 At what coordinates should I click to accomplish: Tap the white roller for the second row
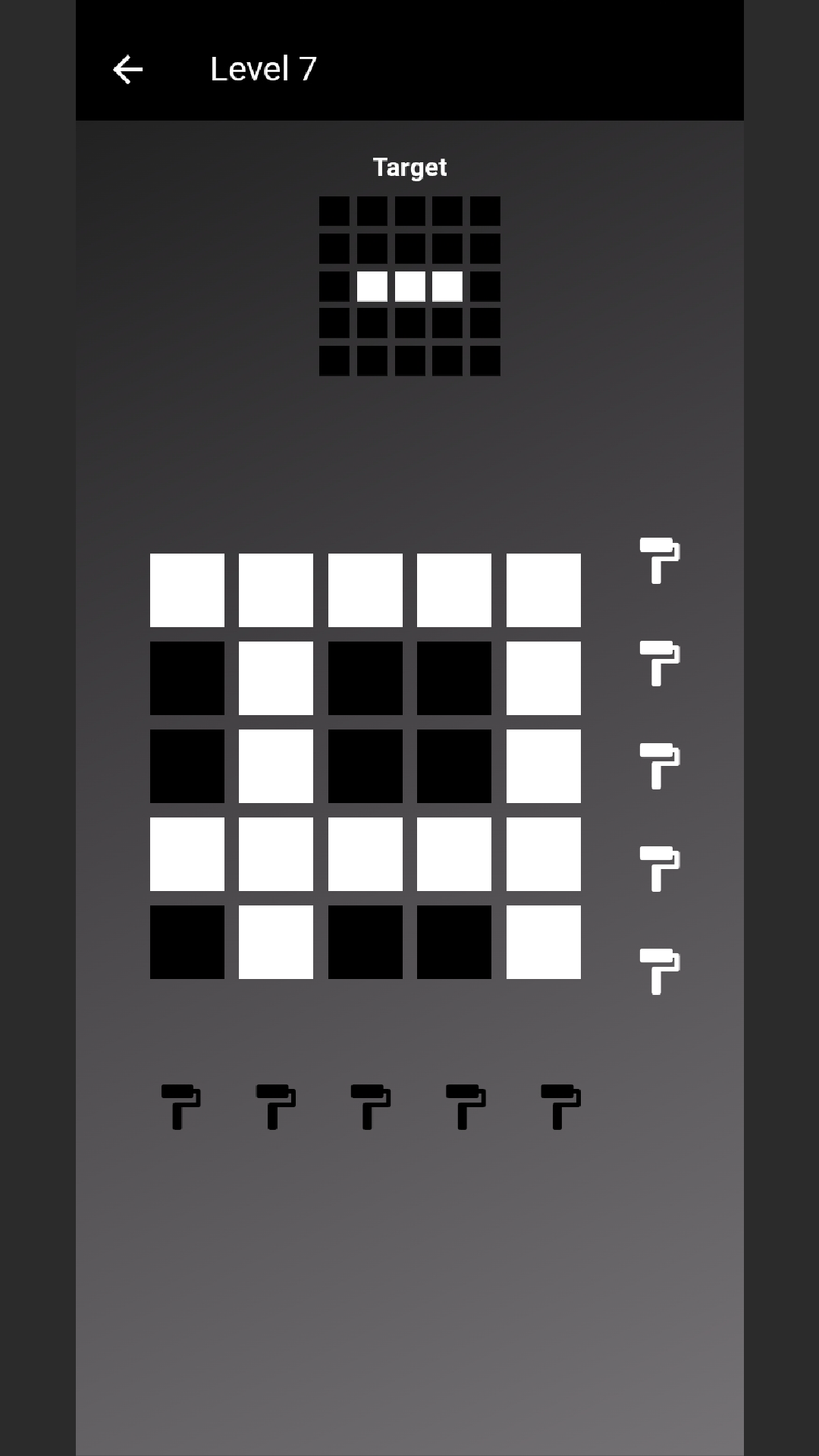coord(659,664)
